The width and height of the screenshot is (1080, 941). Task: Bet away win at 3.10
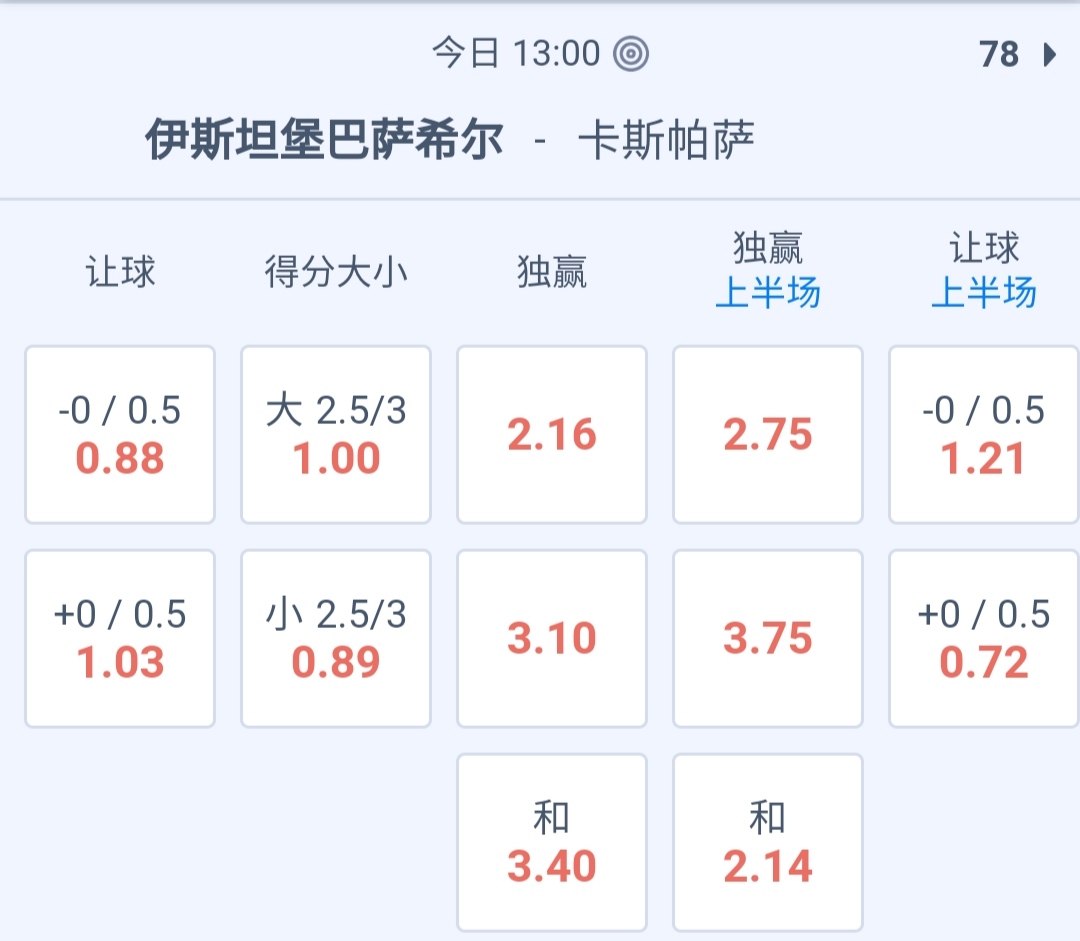[552, 638]
